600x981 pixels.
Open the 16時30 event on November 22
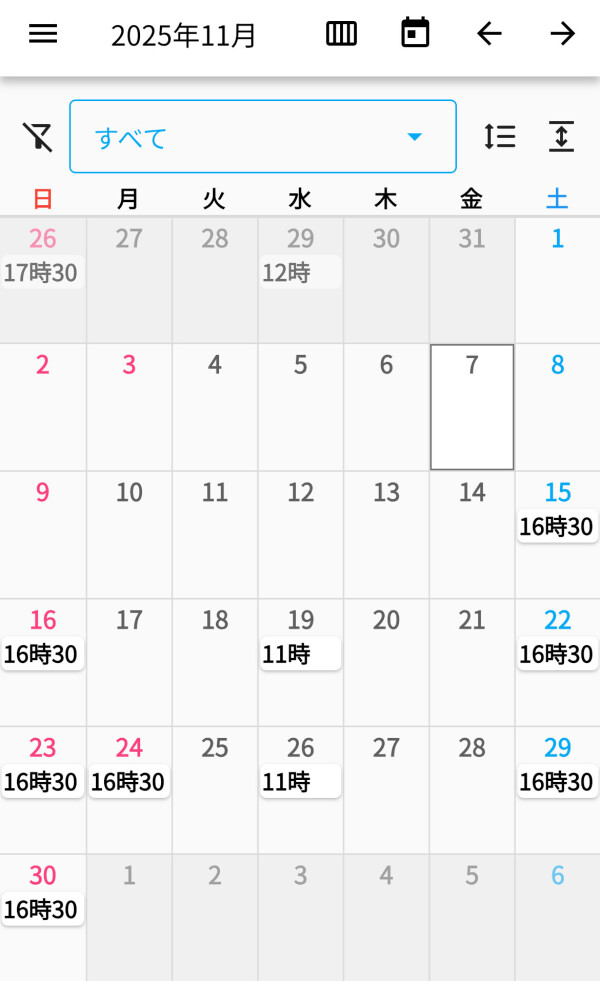(557, 655)
